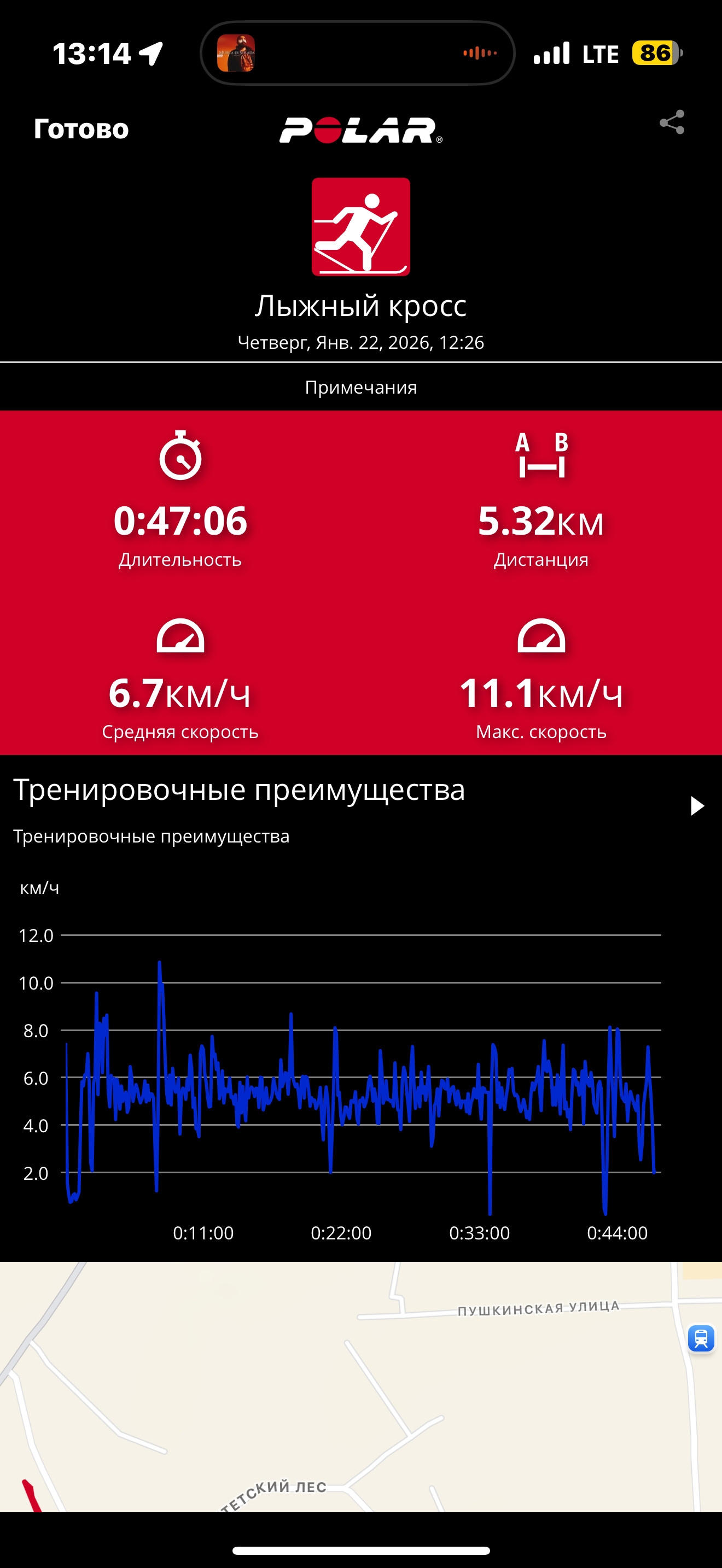Open the Примечания notes section
The height and width of the screenshot is (1568, 722).
(361, 387)
